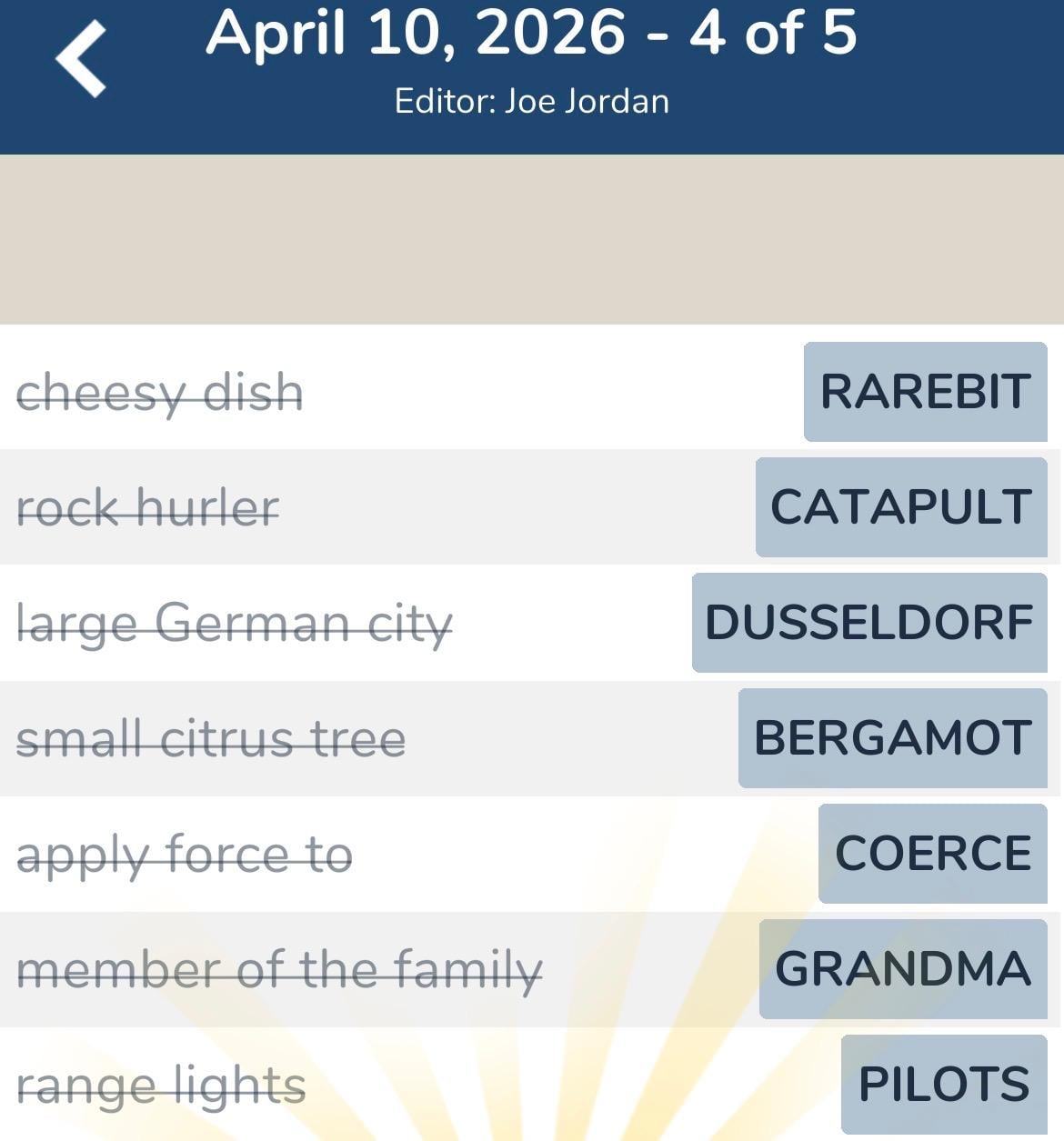Tap the CATAPULT answer tile
1064x1141 pixels.
click(900, 507)
